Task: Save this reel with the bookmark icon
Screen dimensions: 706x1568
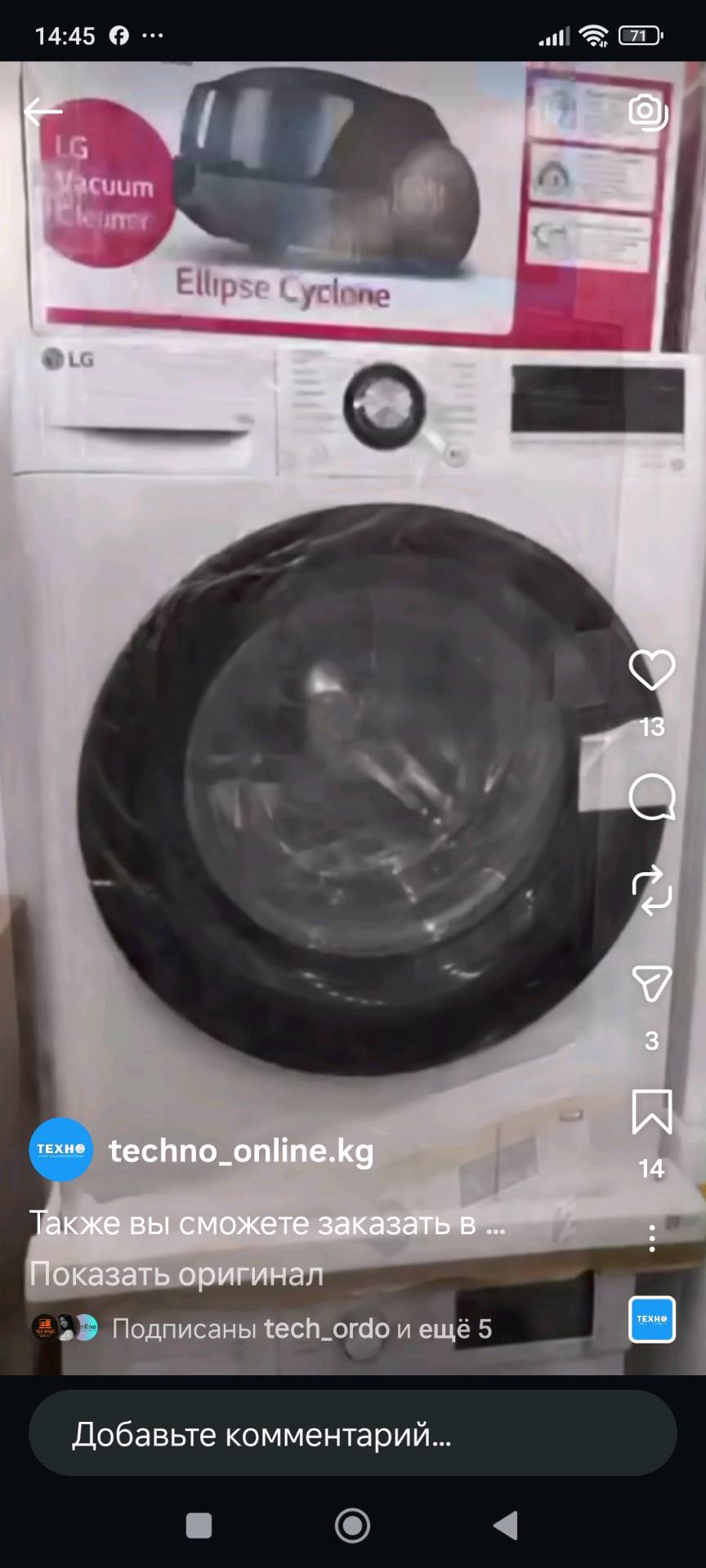Action: 651,1112
